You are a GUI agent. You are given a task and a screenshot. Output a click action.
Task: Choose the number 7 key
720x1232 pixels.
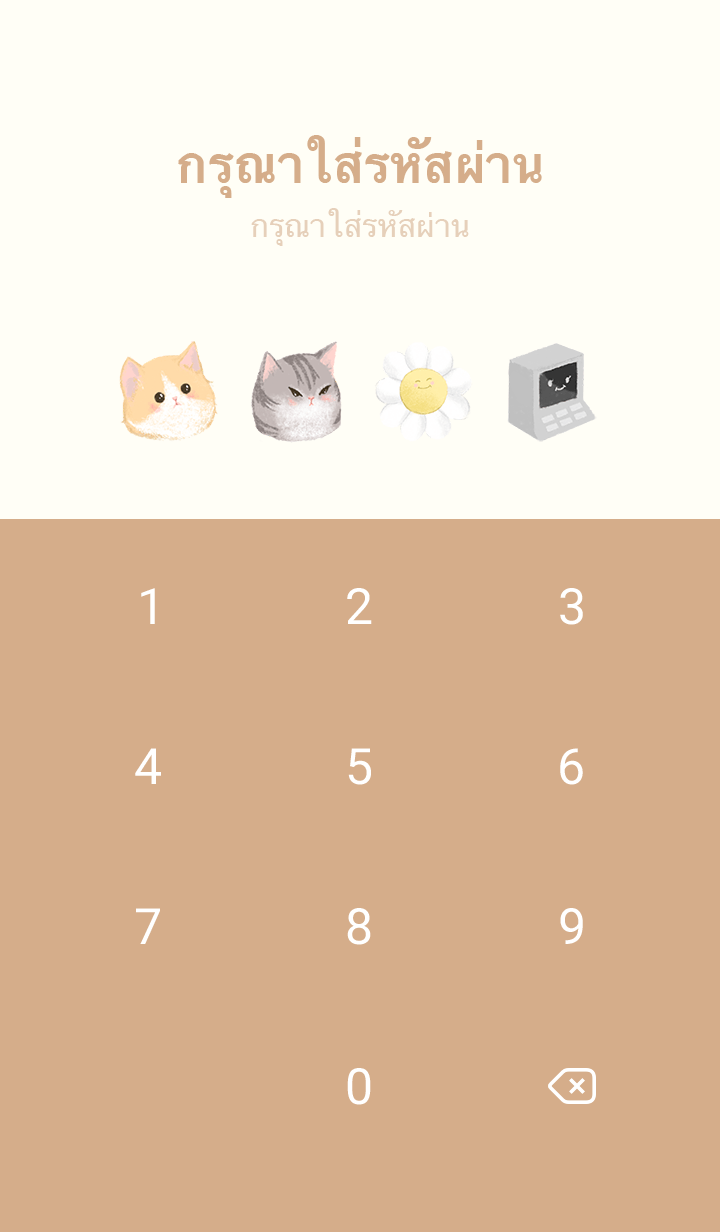click(x=148, y=927)
